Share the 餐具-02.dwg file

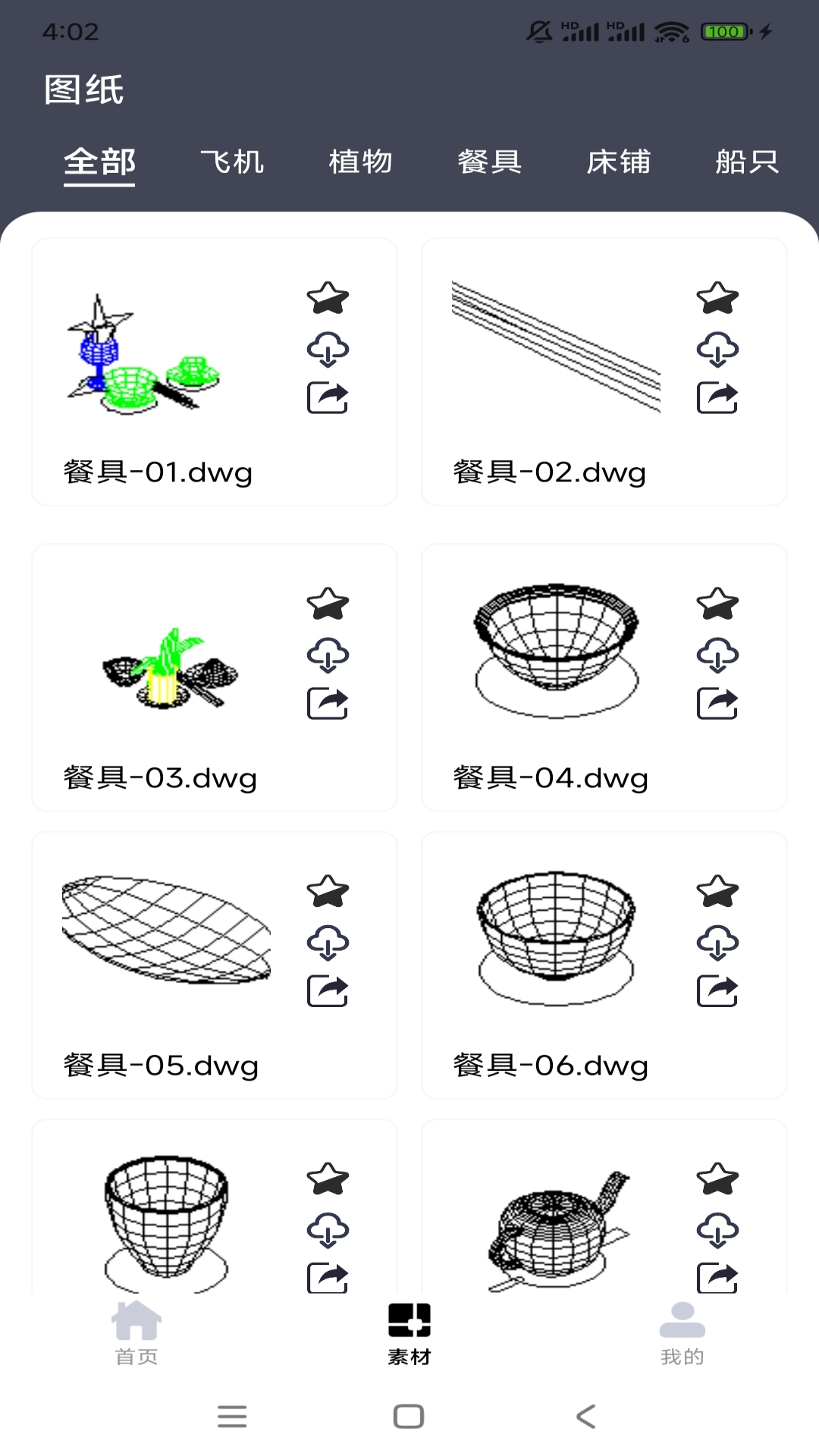[717, 398]
